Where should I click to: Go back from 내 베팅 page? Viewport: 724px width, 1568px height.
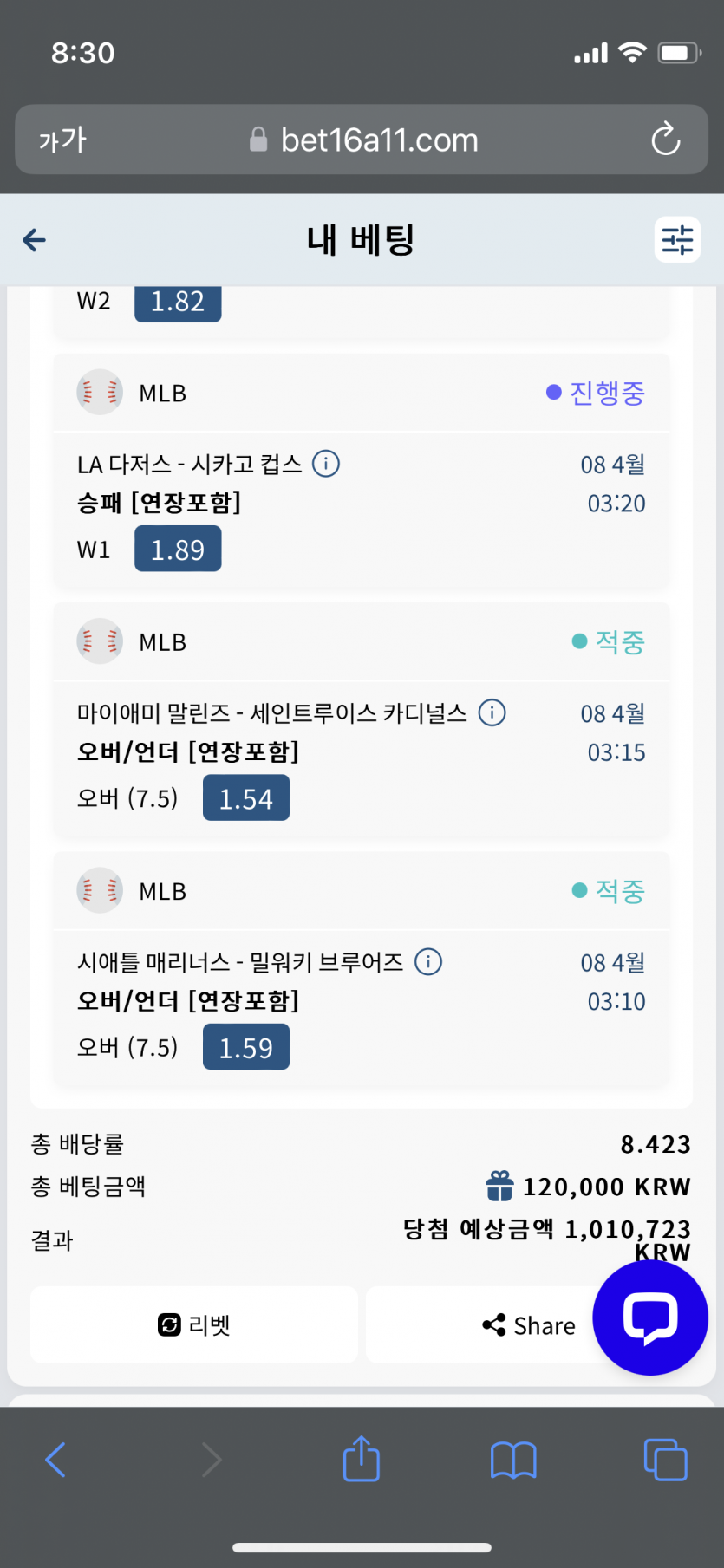(35, 240)
